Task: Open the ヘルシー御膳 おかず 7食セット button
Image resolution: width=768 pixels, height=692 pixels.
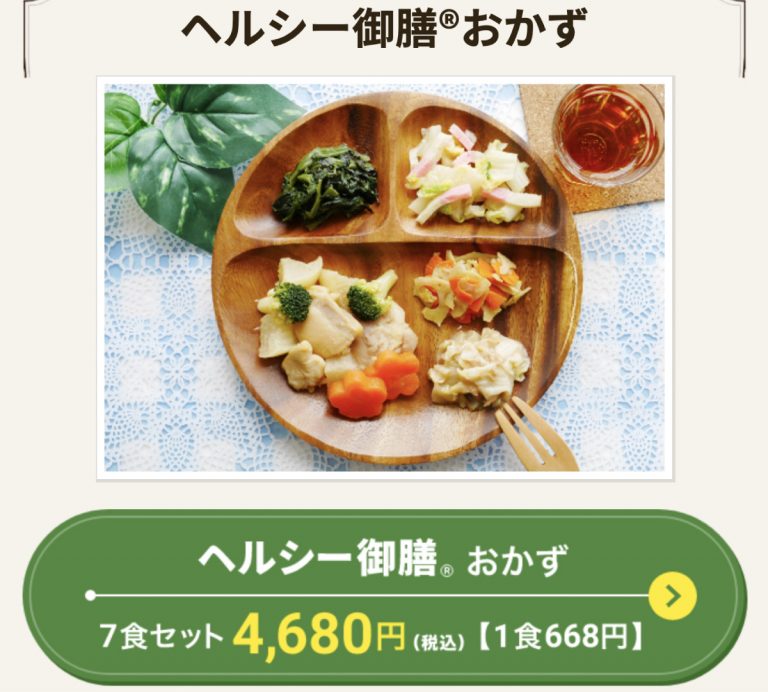Action: 385,597
